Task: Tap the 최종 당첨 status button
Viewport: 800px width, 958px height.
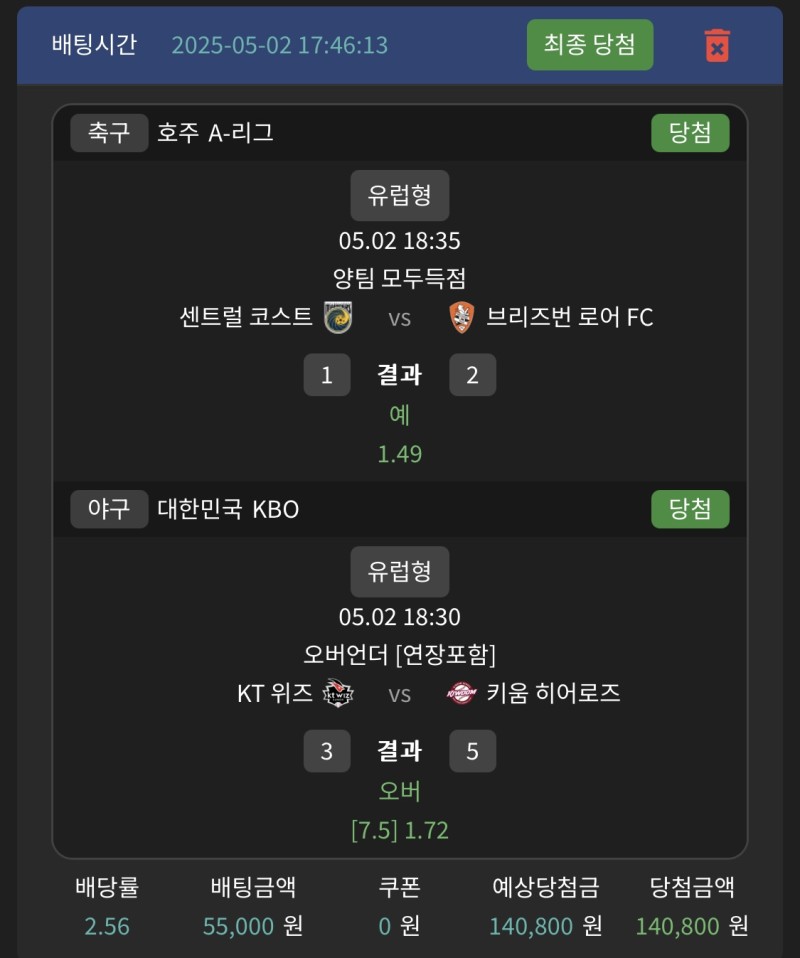Action: point(589,45)
